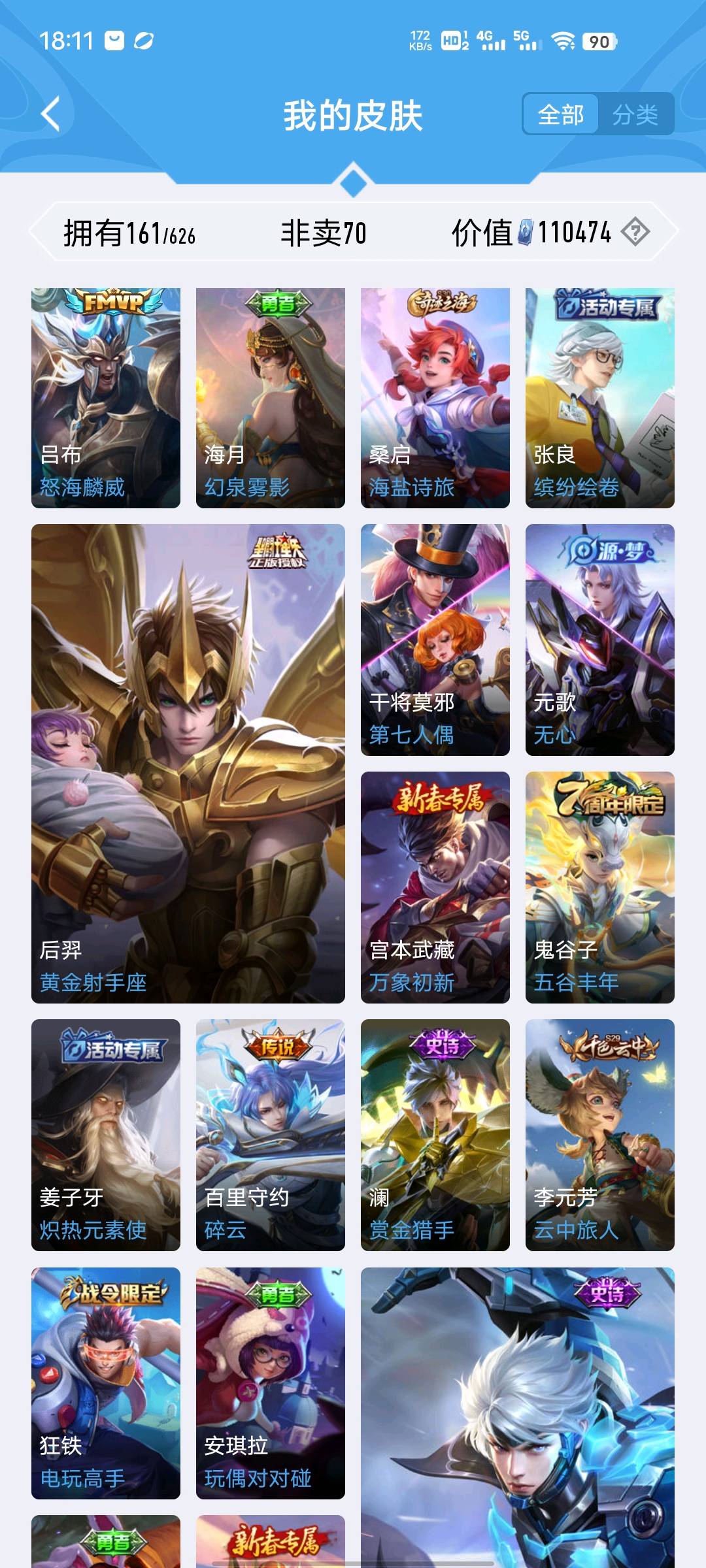The image size is (706, 1568).
Task: View 姜子牙 炽热元素使 skin
Action: [106, 1135]
